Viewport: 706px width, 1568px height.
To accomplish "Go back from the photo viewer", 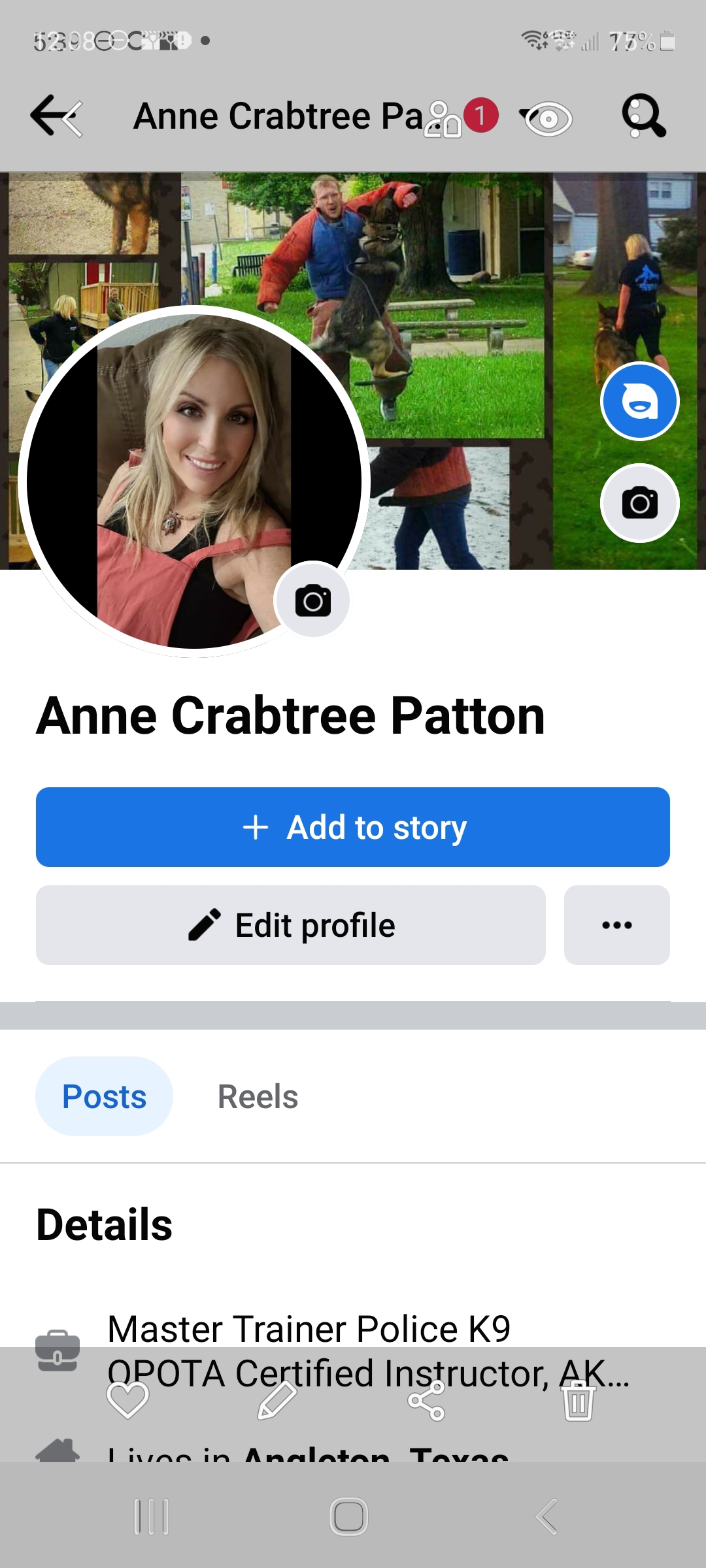I will coord(71,119).
